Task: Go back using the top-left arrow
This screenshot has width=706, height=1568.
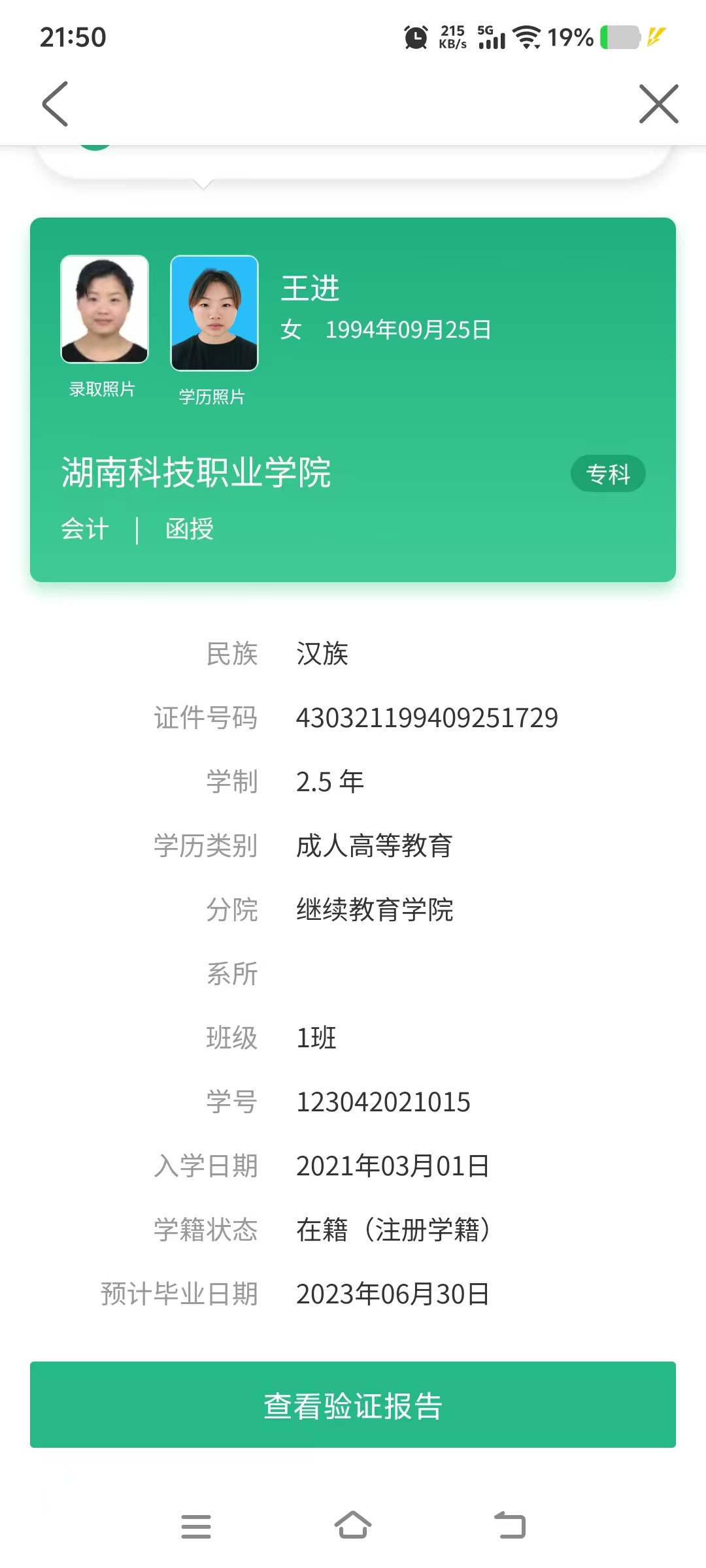Action: (56, 104)
